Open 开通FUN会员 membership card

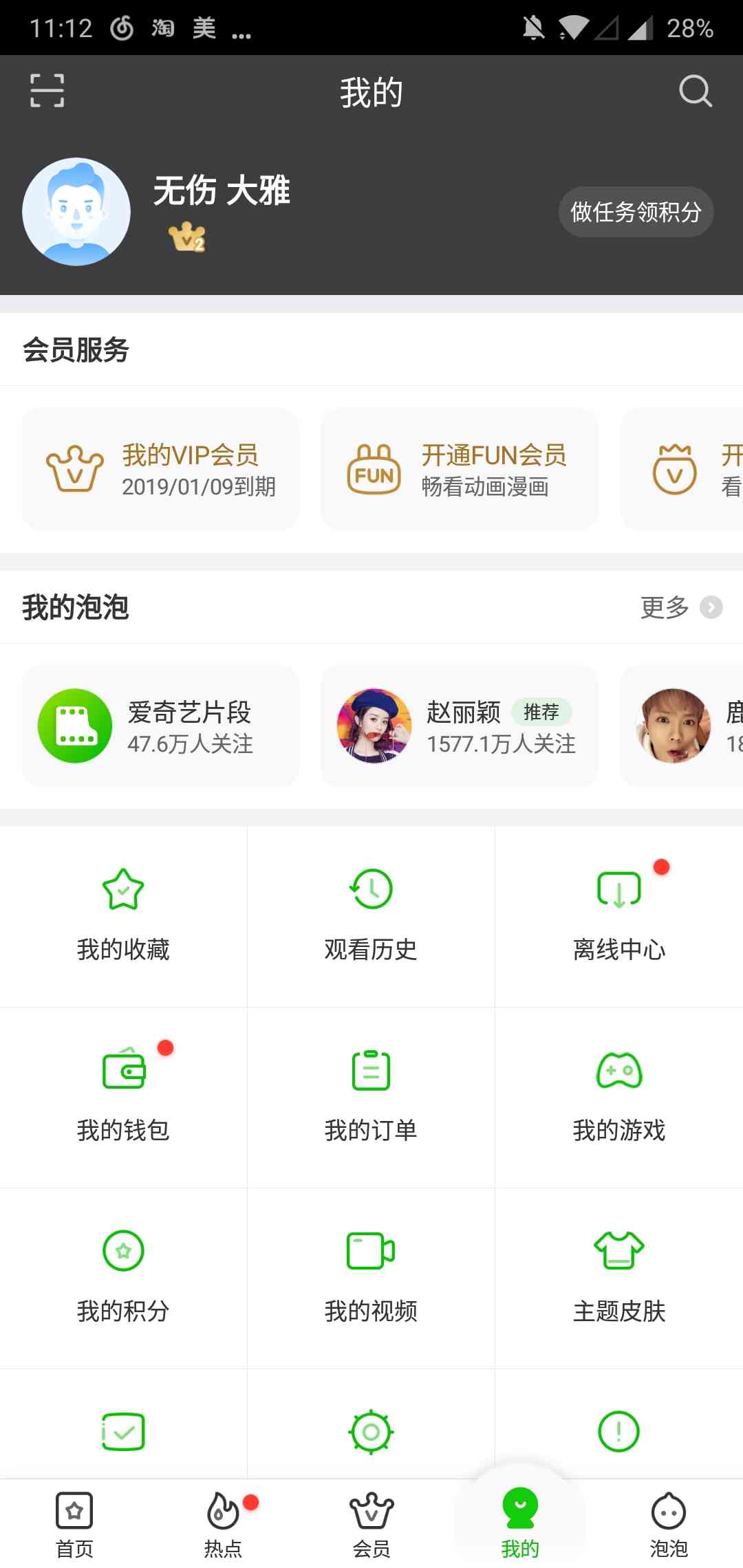coord(458,470)
